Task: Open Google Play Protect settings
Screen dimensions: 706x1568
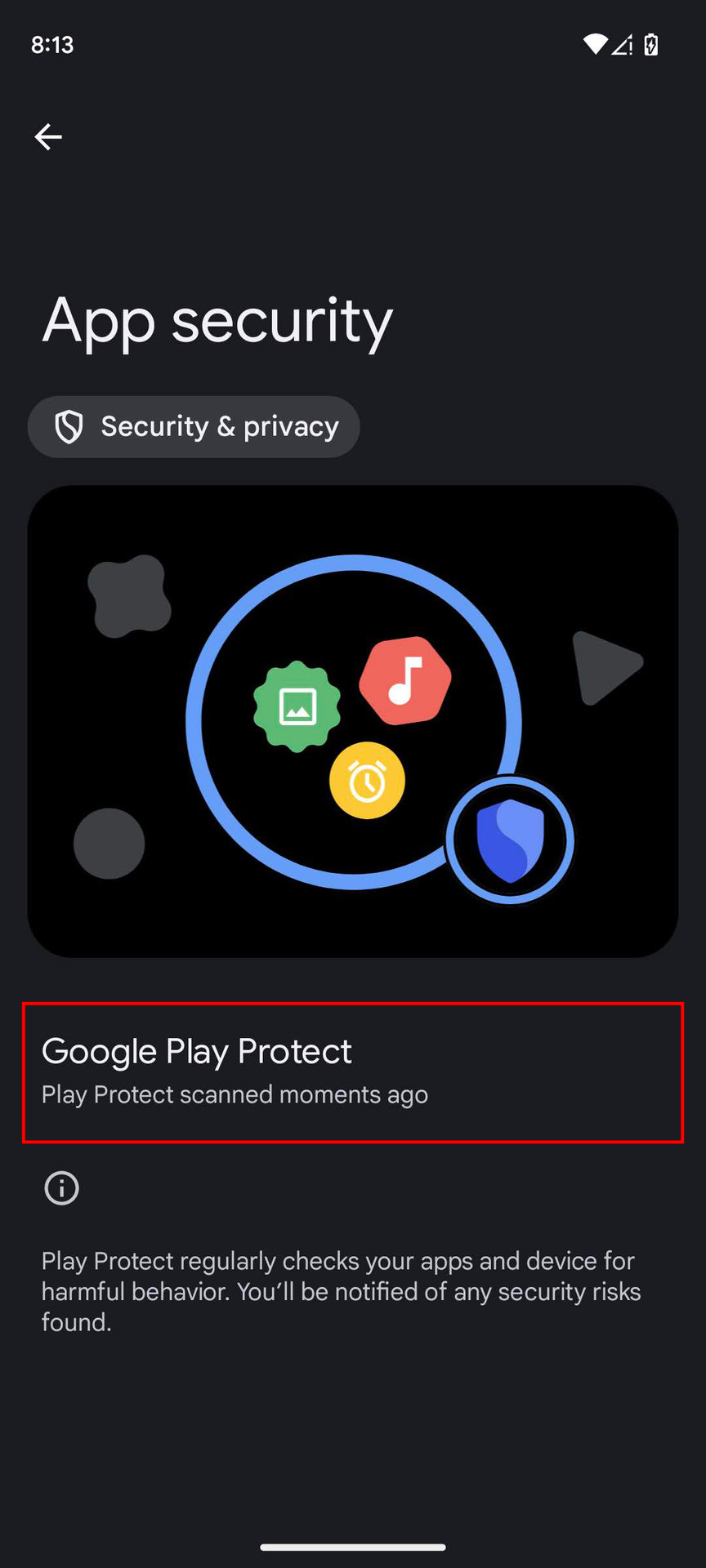Action: coord(352,1071)
